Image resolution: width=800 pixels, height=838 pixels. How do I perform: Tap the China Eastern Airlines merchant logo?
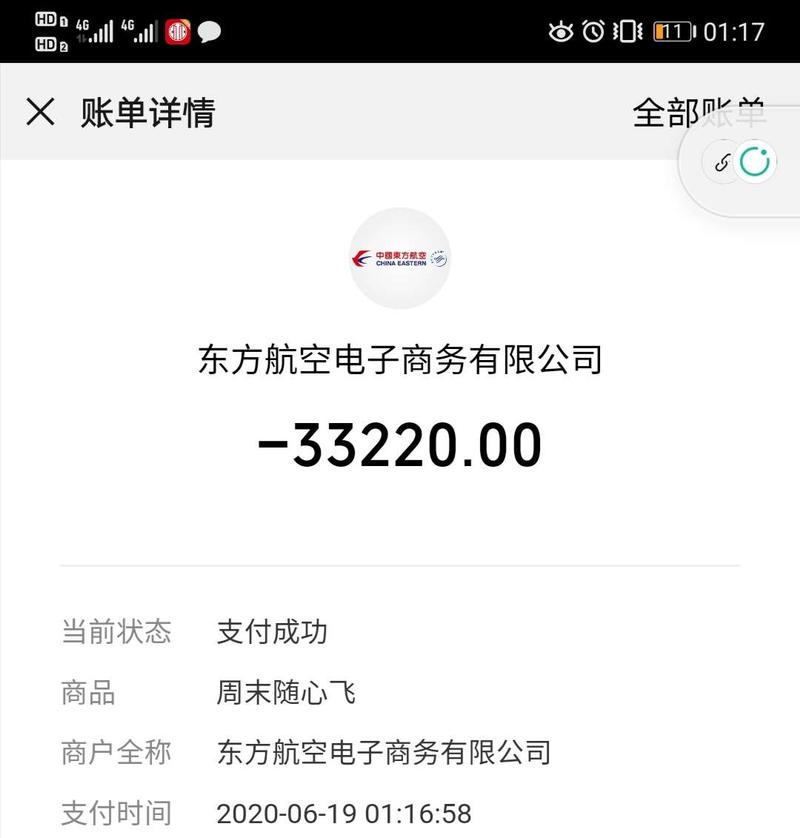400,258
